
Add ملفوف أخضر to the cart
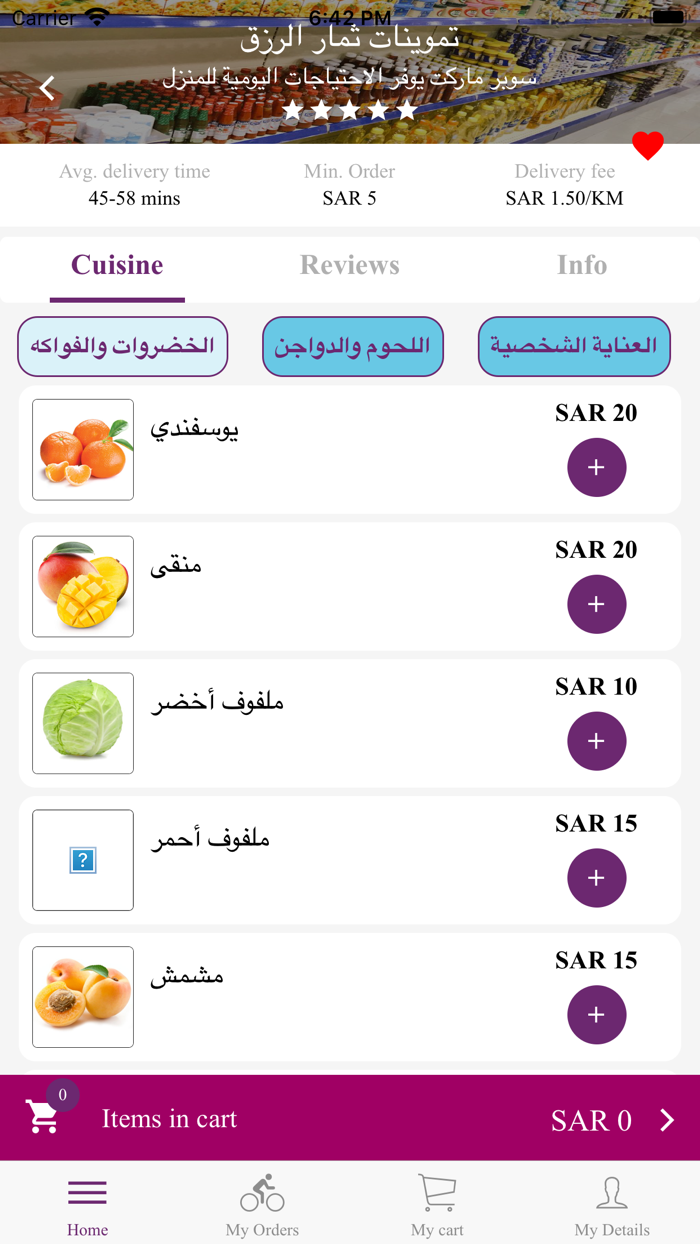(596, 741)
